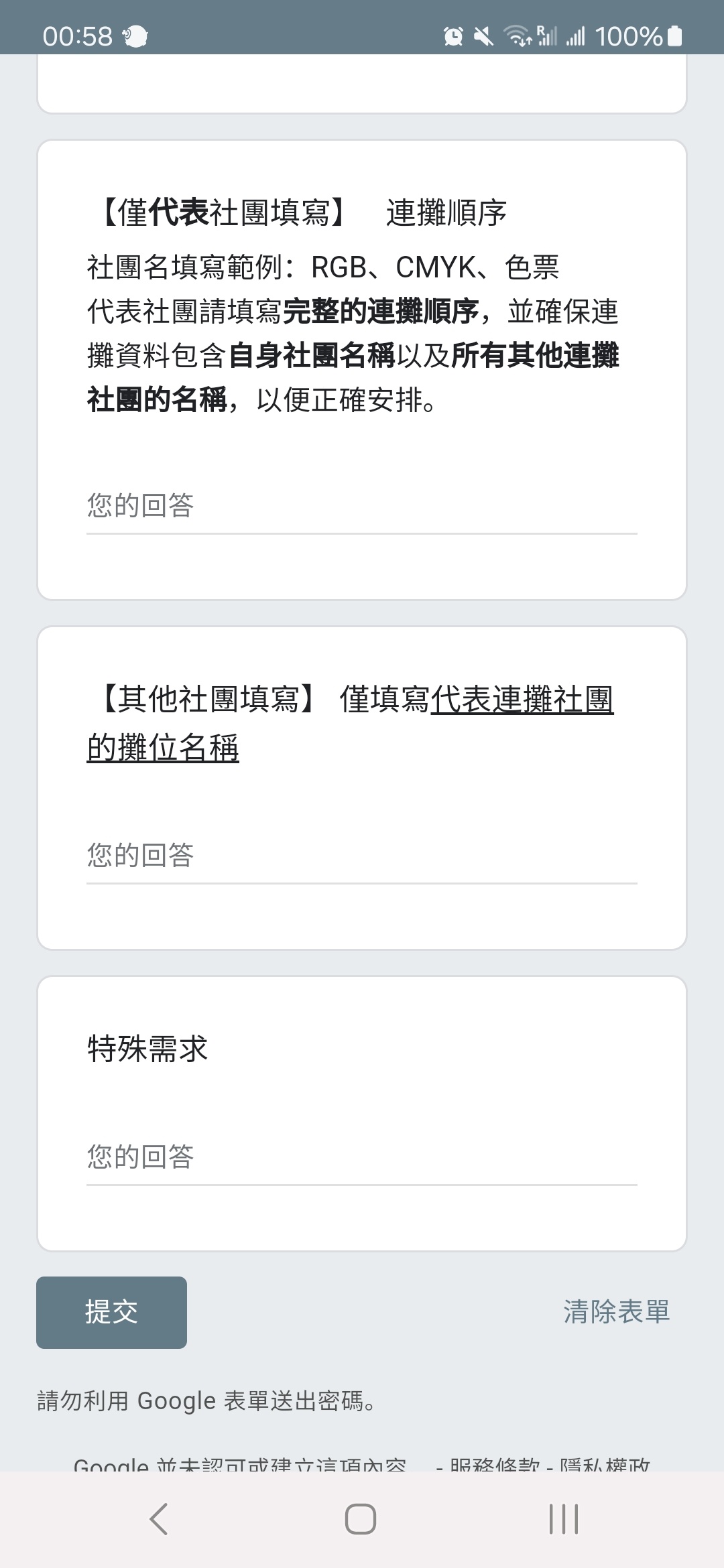Enter answer for 代表連攤社團的攤位名稱
724x1568 pixels.
[x=362, y=856]
